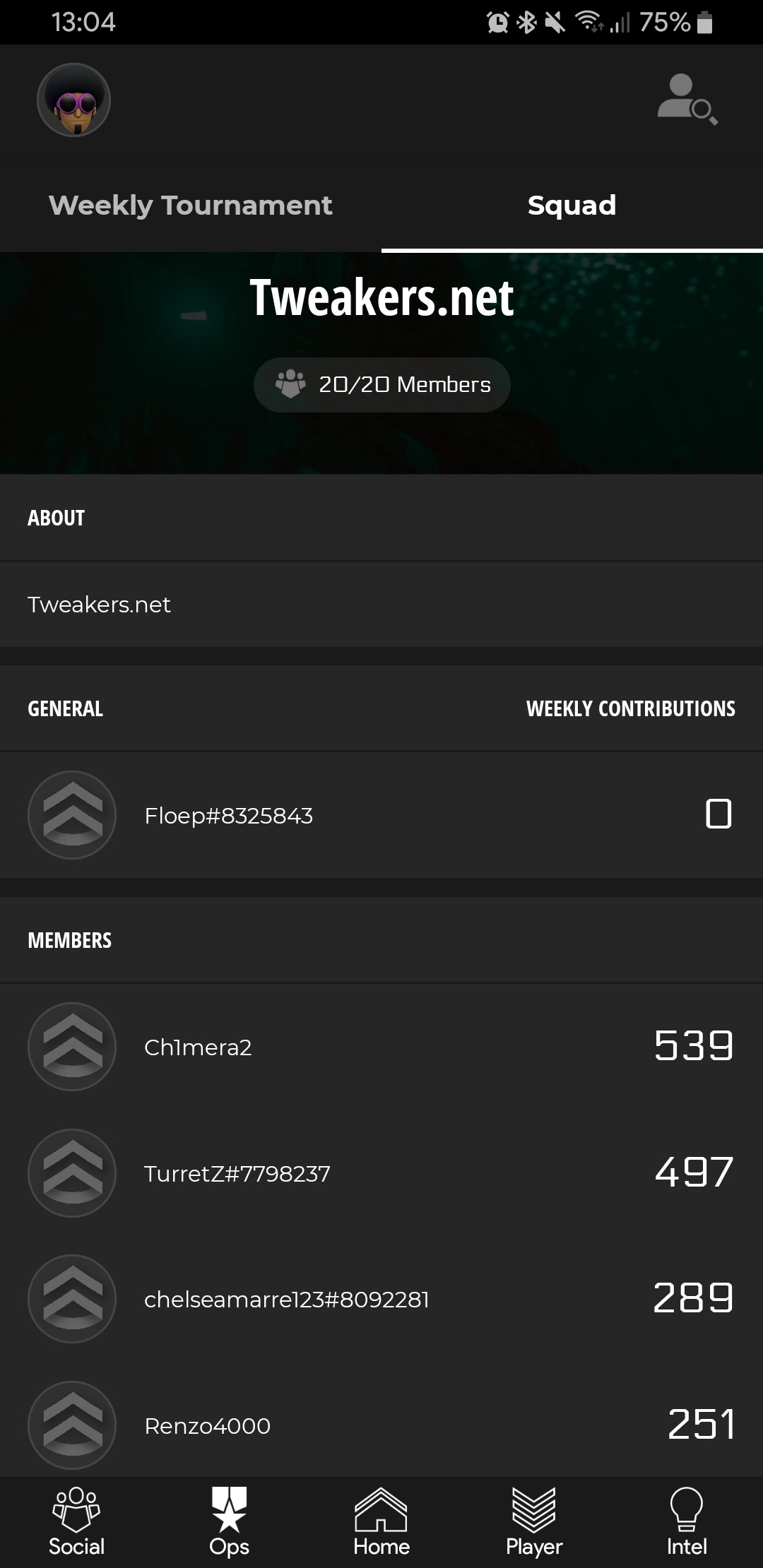763x1568 pixels.
Task: Switch to the Weekly Tournament tab
Action: (x=190, y=206)
